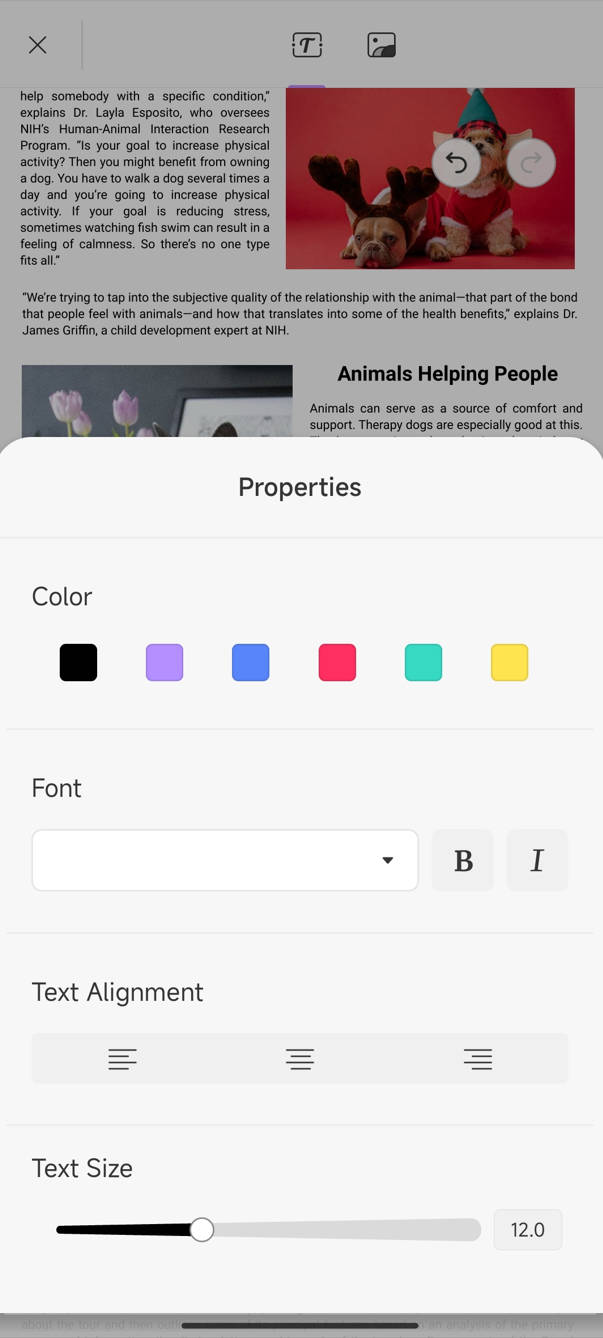Undo the last edit
This screenshot has width=603, height=1338.
click(x=456, y=162)
